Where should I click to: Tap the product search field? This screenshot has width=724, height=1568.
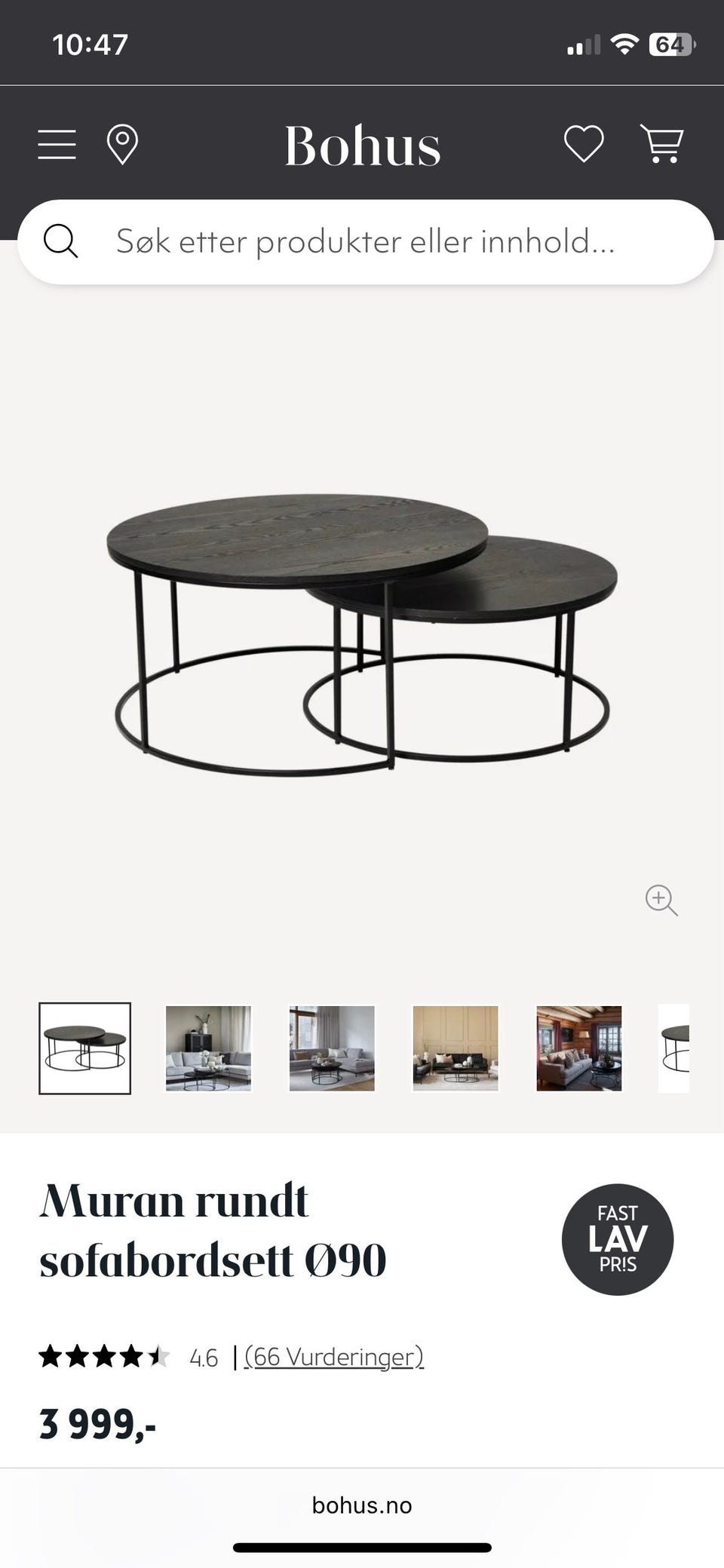pyautogui.click(x=365, y=242)
